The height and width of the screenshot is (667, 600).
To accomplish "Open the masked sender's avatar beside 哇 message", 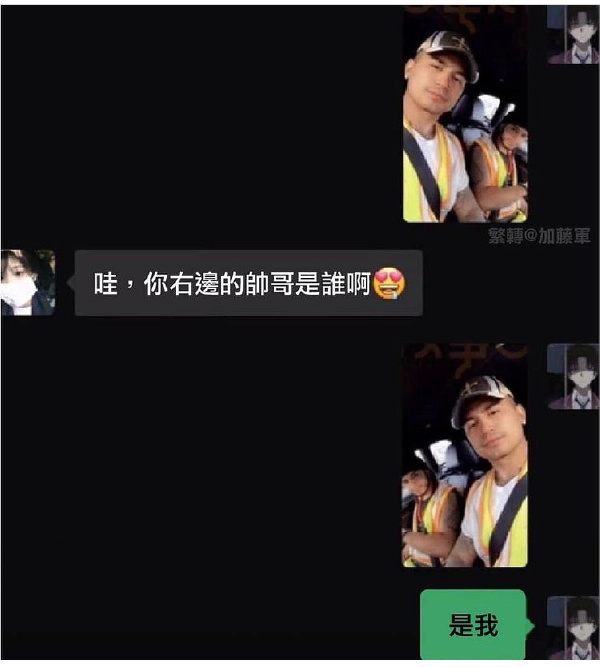I will point(28,283).
